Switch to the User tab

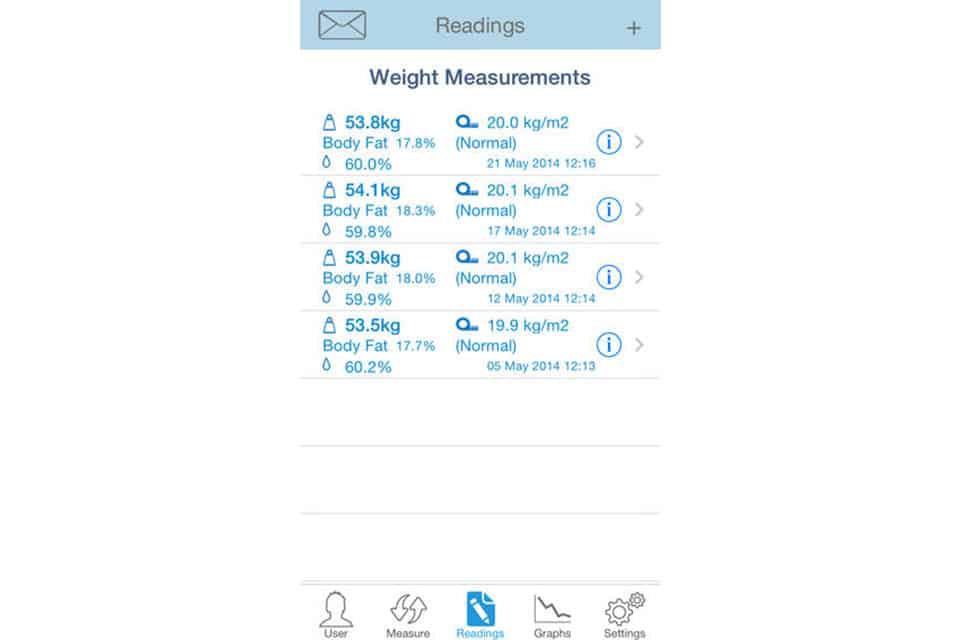[336, 614]
